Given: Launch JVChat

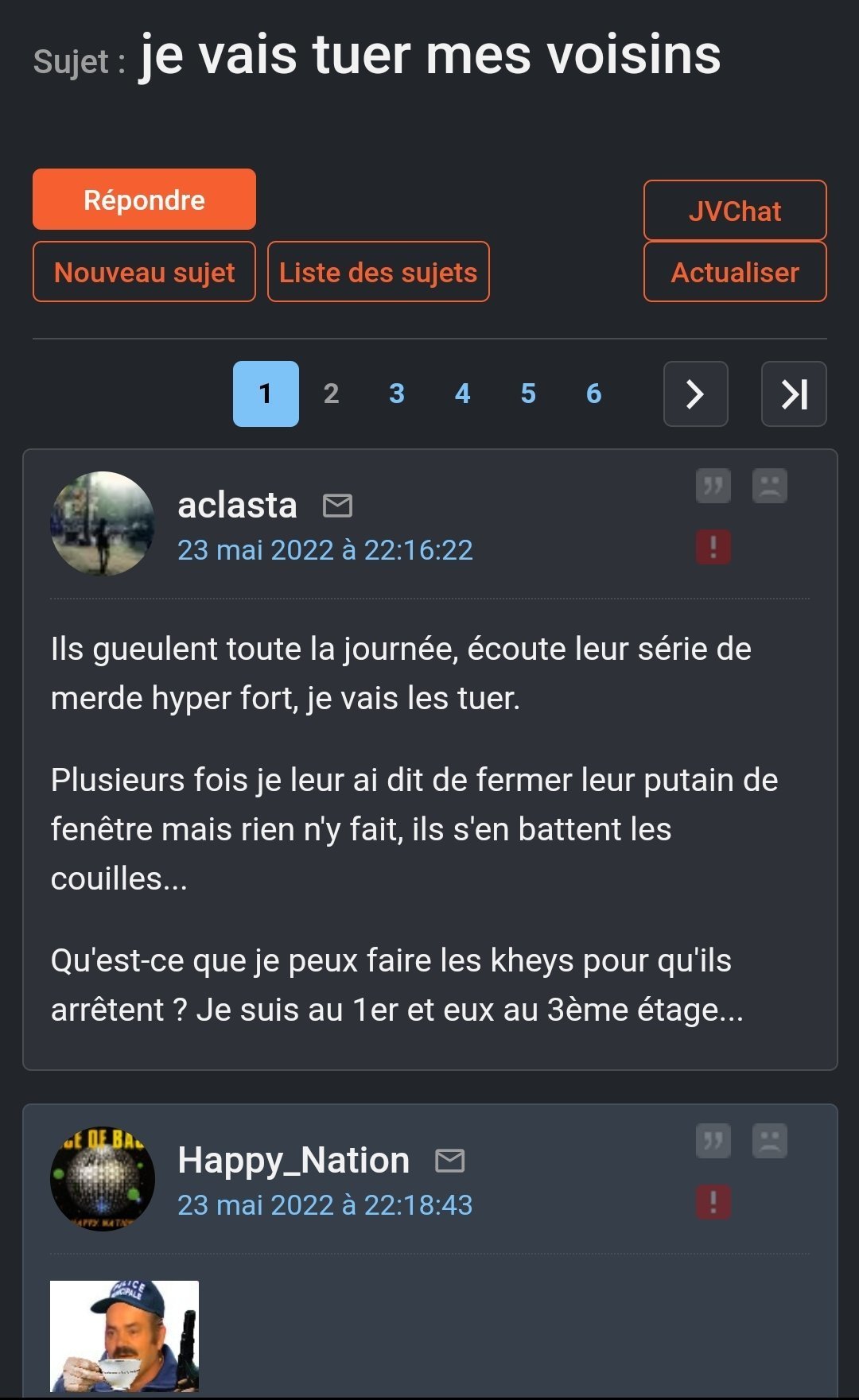Looking at the screenshot, I should point(735,211).
